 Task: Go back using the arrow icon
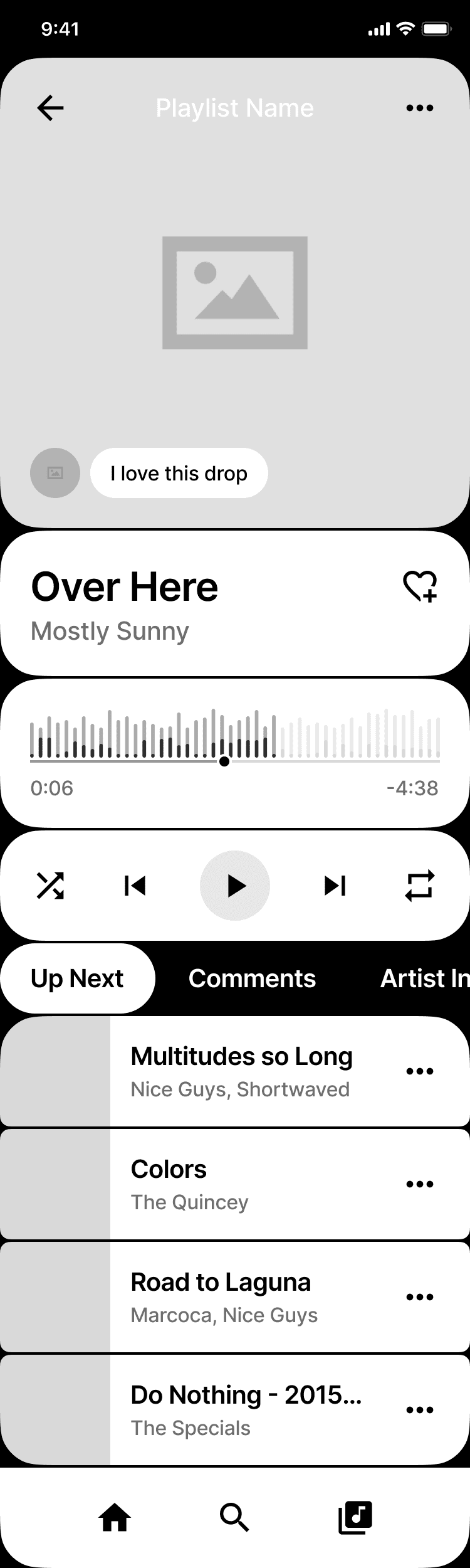click(x=50, y=108)
